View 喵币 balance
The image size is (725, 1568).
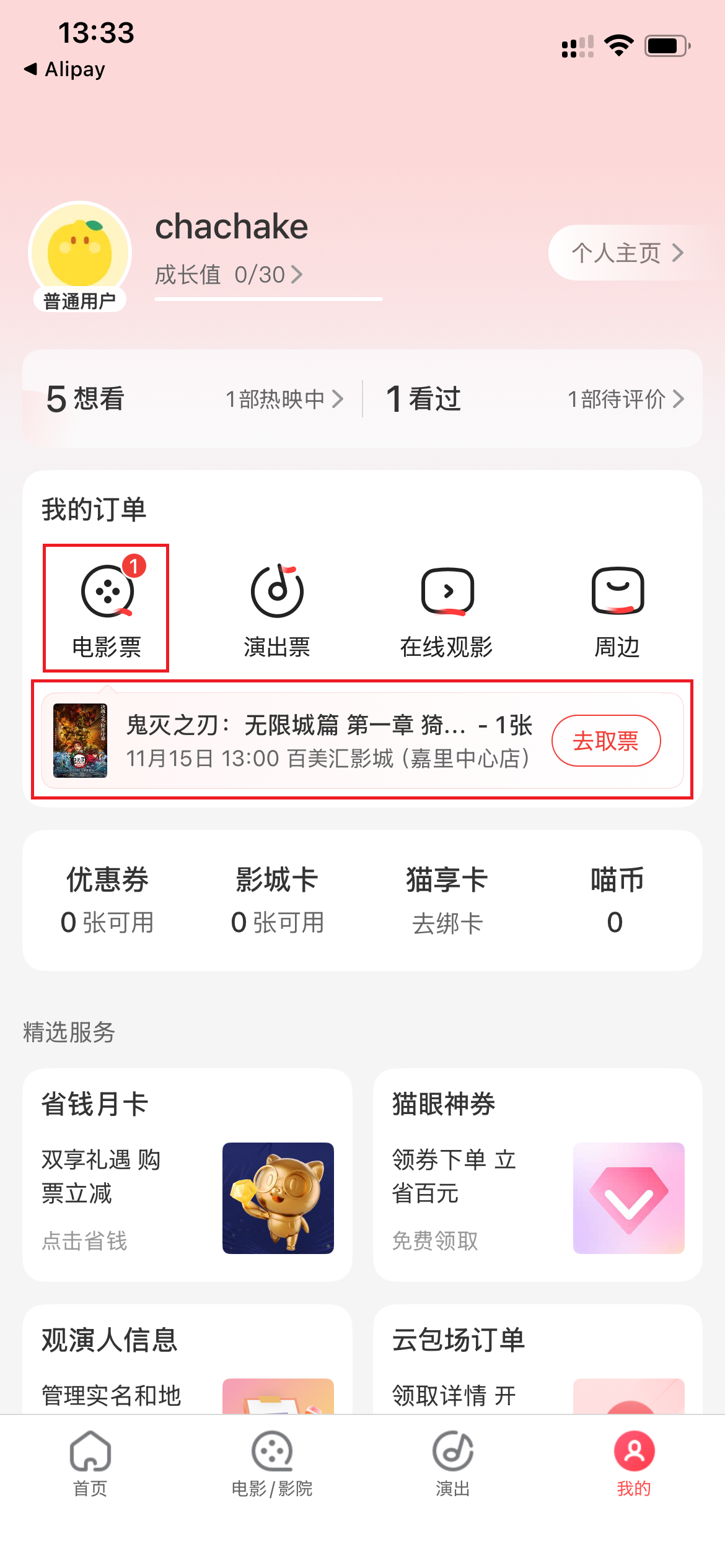coord(617,900)
